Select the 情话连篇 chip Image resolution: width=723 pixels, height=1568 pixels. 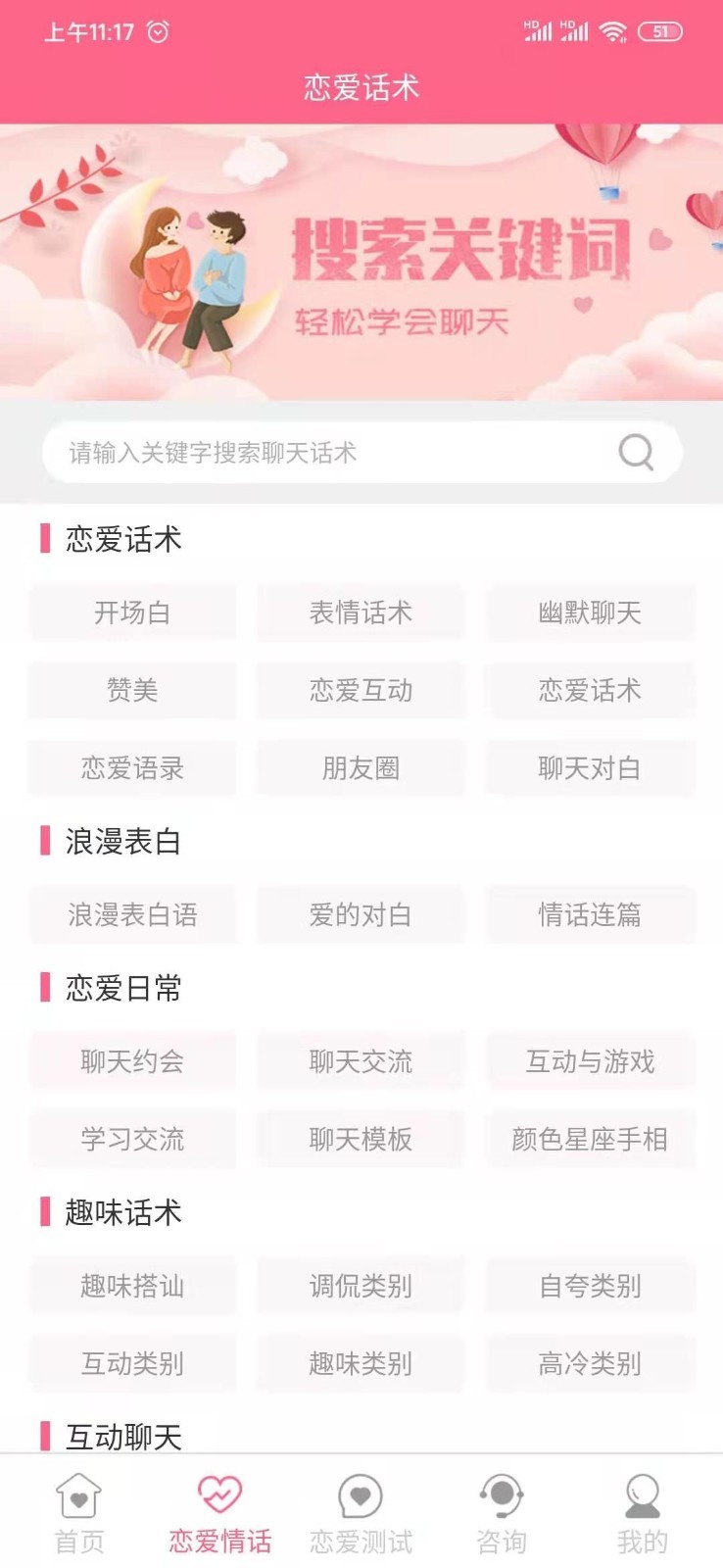590,914
